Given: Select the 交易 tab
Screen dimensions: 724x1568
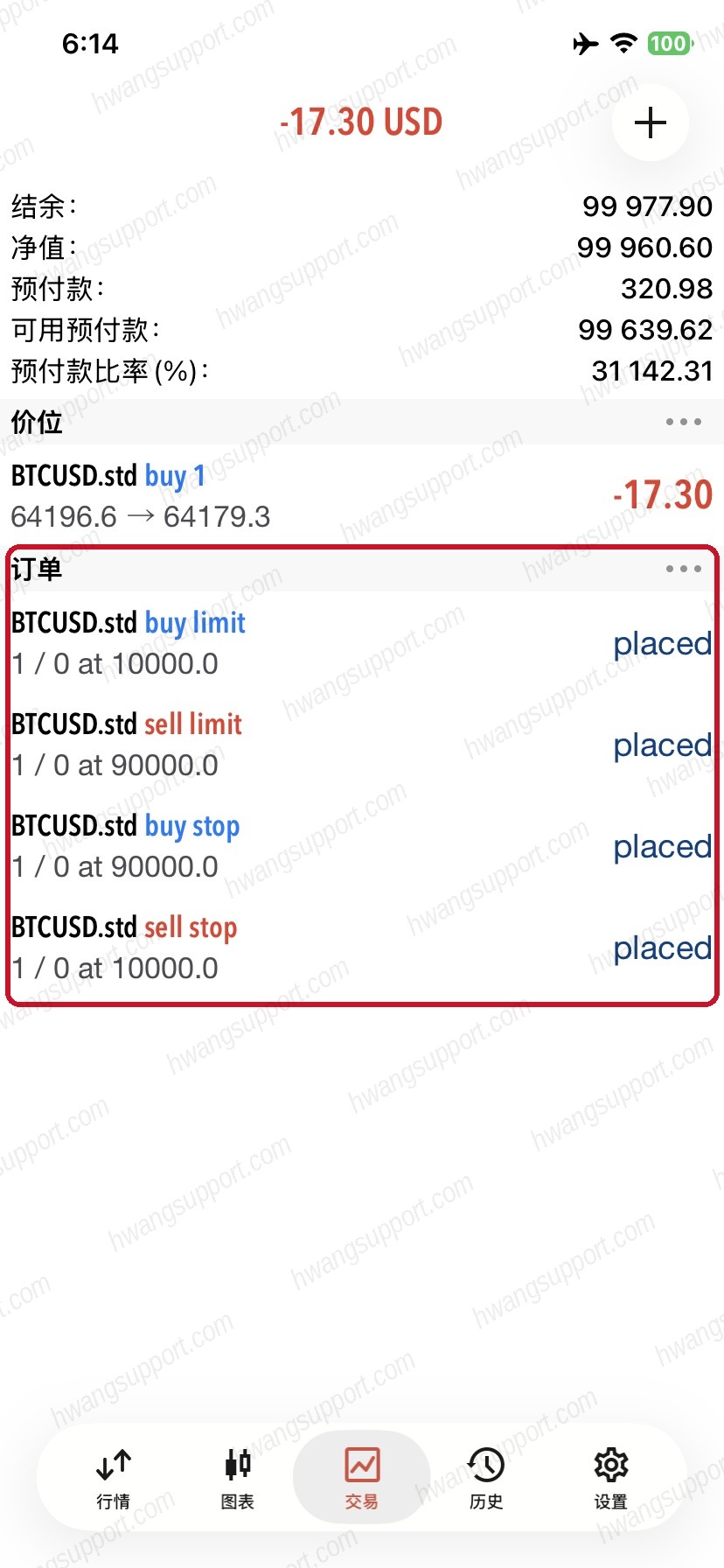Looking at the screenshot, I should [x=362, y=1479].
